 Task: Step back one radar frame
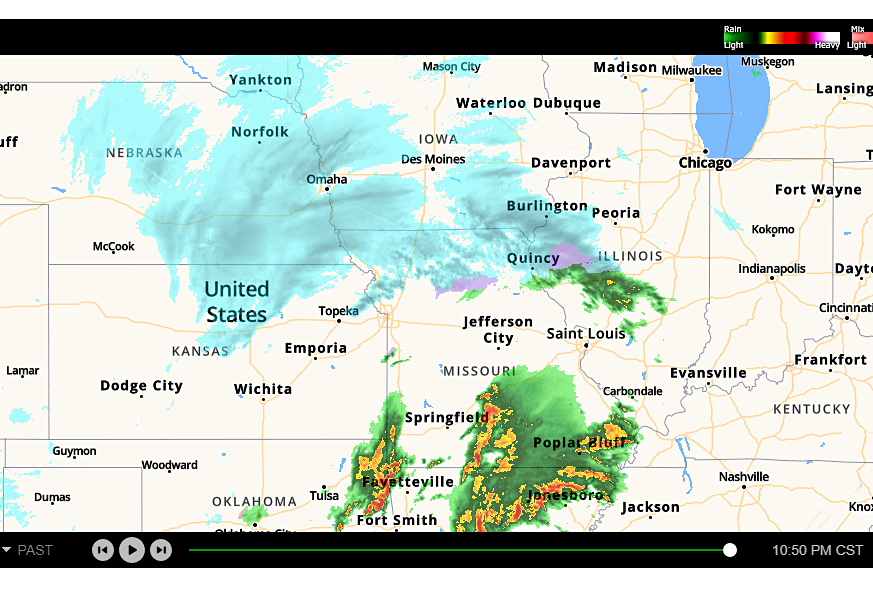(x=103, y=550)
